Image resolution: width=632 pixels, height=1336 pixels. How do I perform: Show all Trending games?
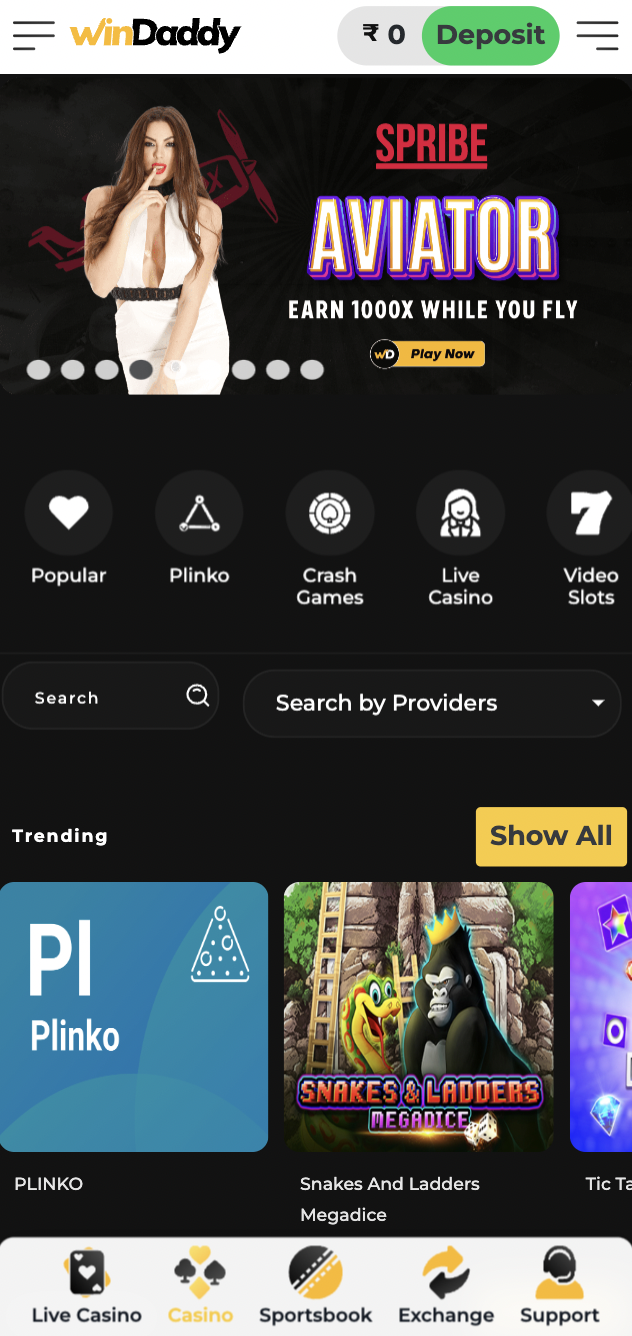tap(551, 836)
